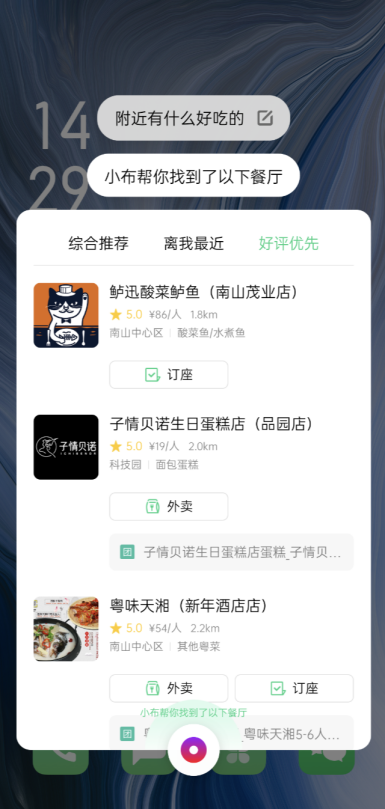The image size is (385, 809).
Task: Switch to the 离我最近 tab
Action: point(194,244)
